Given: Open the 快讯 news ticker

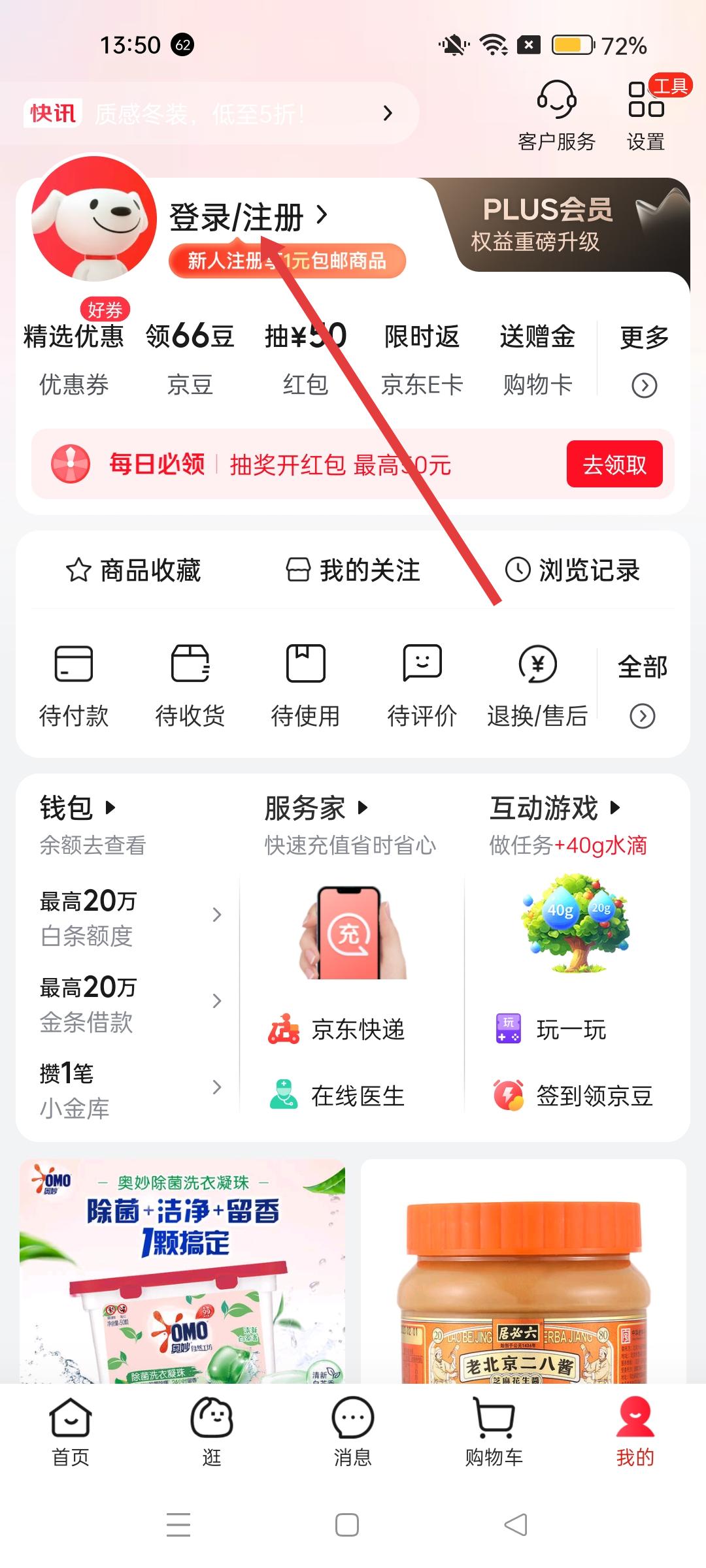Looking at the screenshot, I should pyautogui.click(x=209, y=114).
